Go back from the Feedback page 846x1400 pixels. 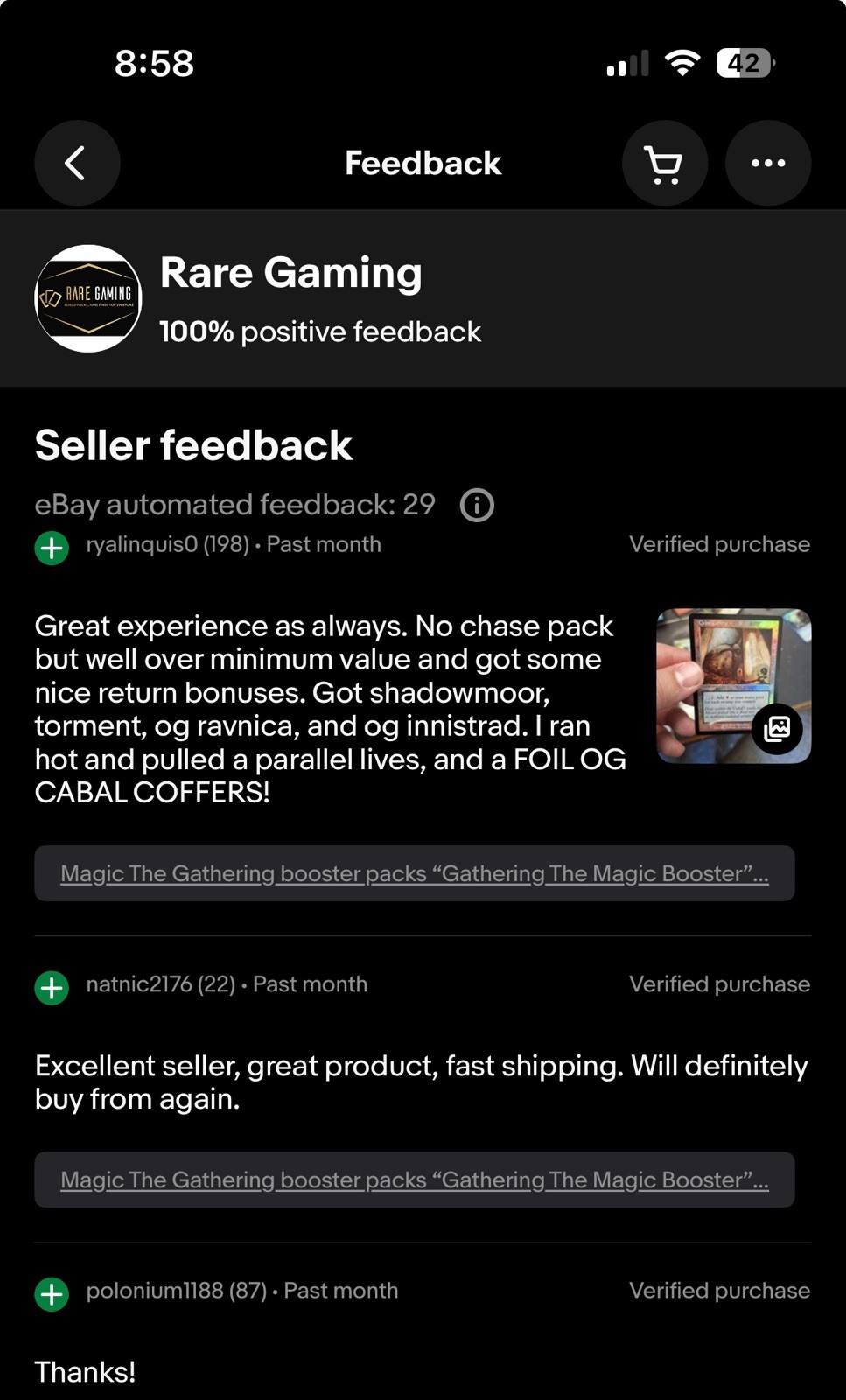[77, 163]
